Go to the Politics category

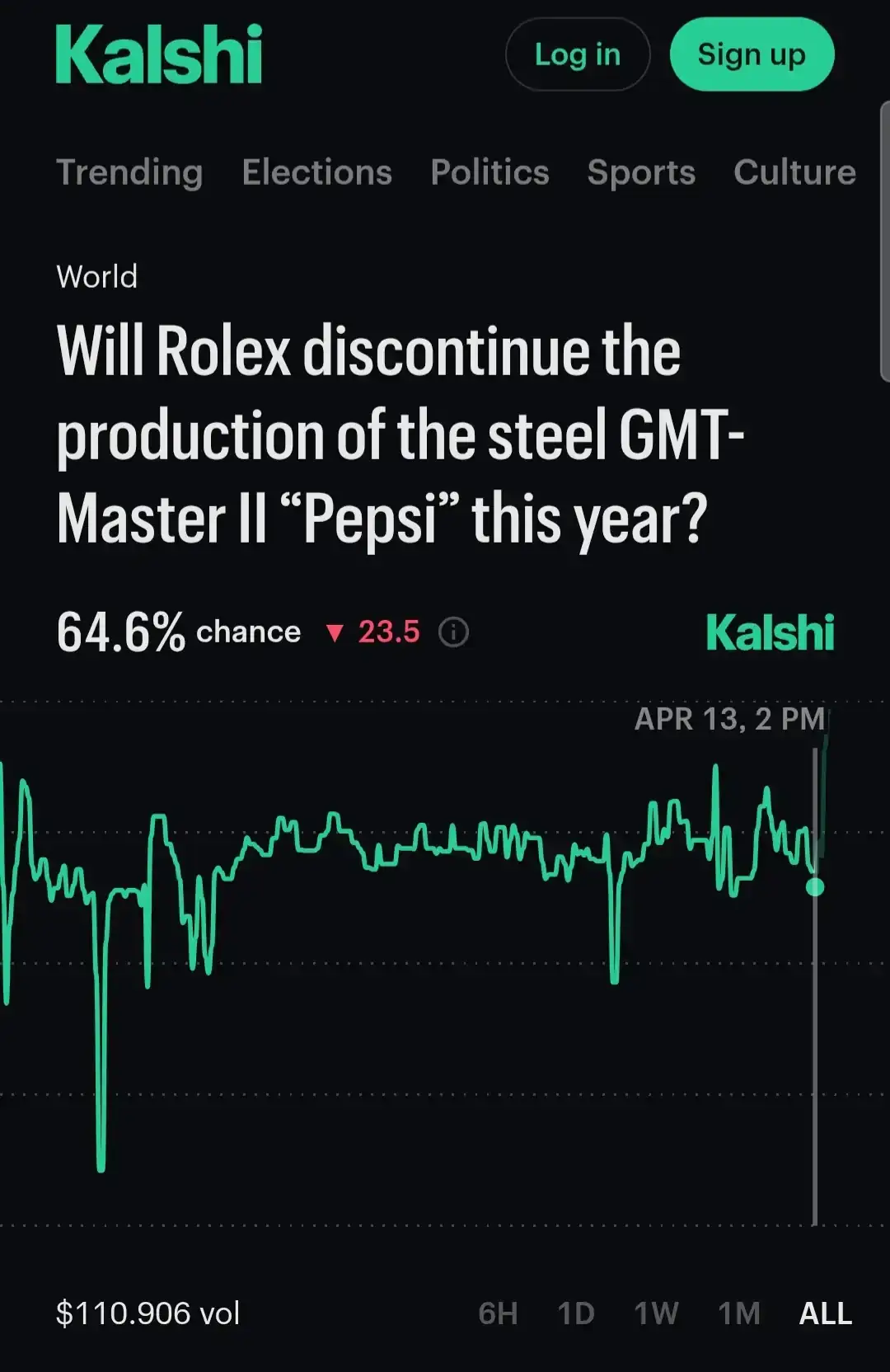(489, 172)
